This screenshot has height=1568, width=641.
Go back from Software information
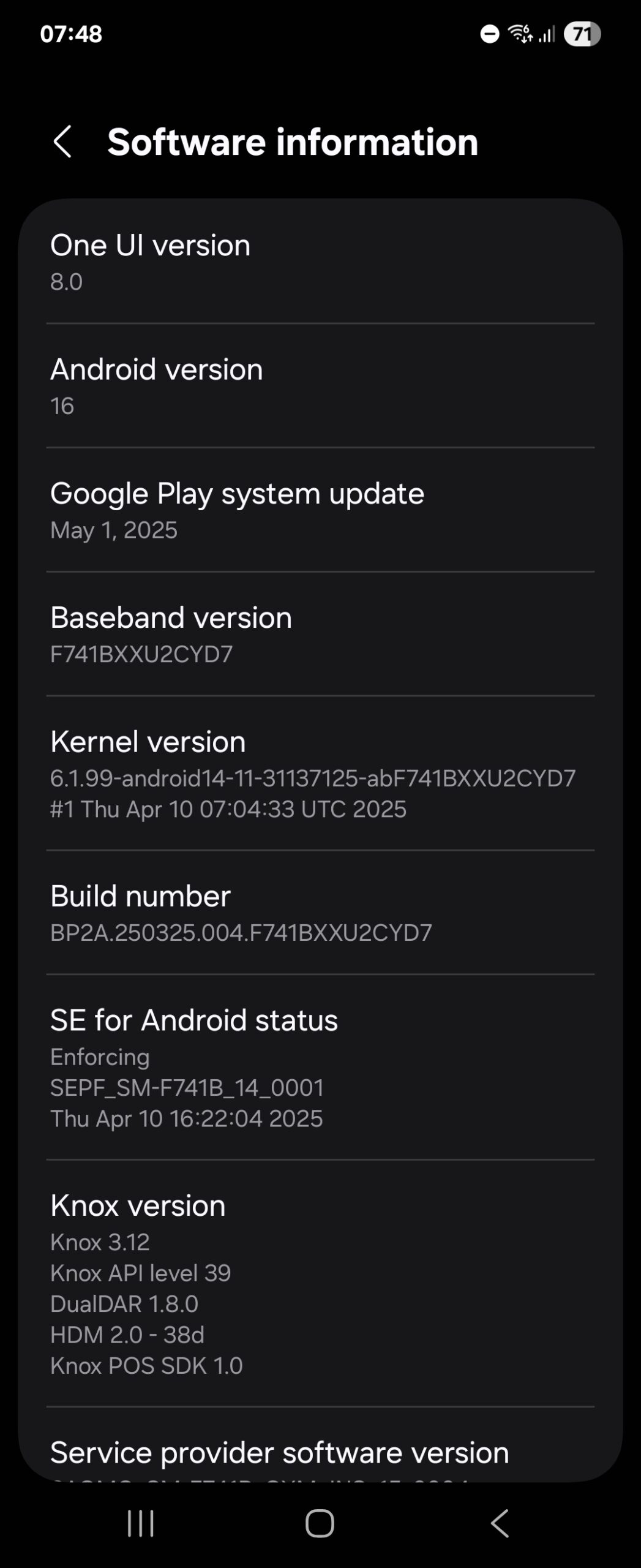coord(62,142)
